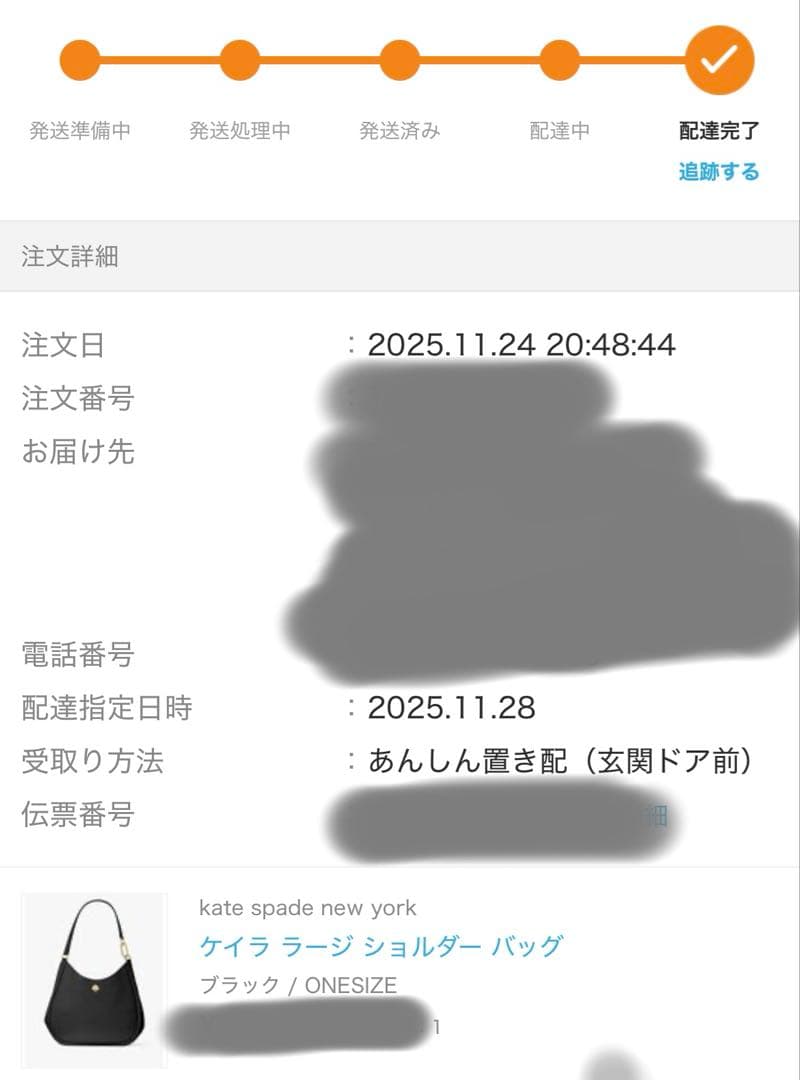This screenshot has height=1080, width=800.
Task: Click the 配達指定日時 date value 2025.11.28
Action: (453, 709)
